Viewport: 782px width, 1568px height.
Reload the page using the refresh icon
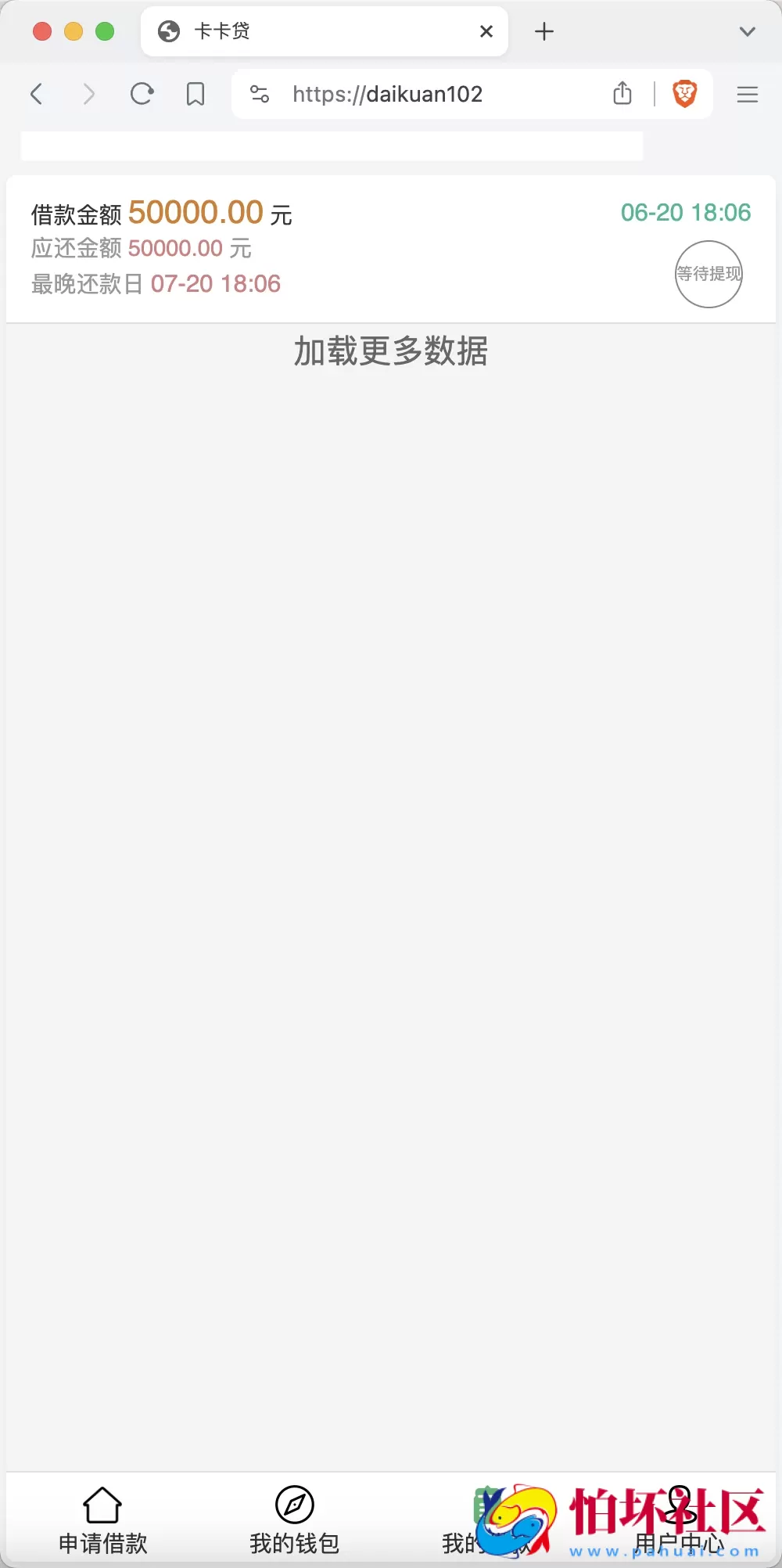click(142, 93)
